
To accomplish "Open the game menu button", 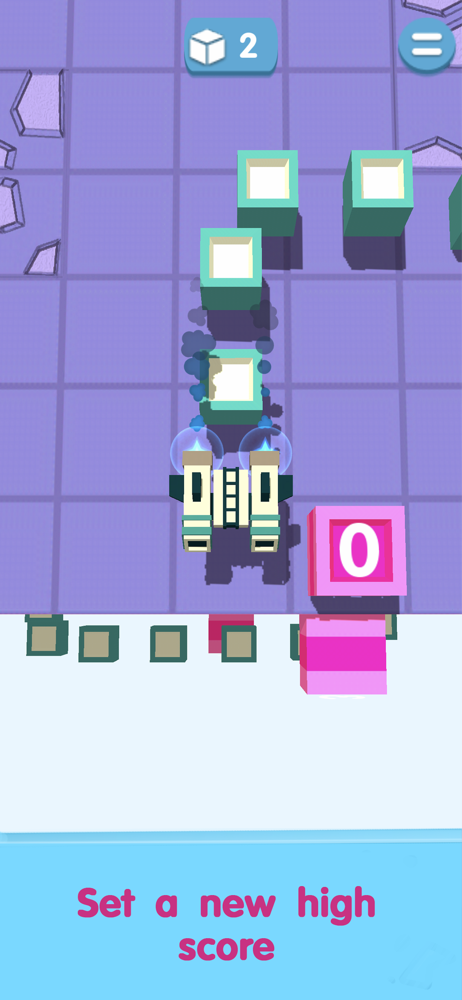I will click(x=427, y=45).
